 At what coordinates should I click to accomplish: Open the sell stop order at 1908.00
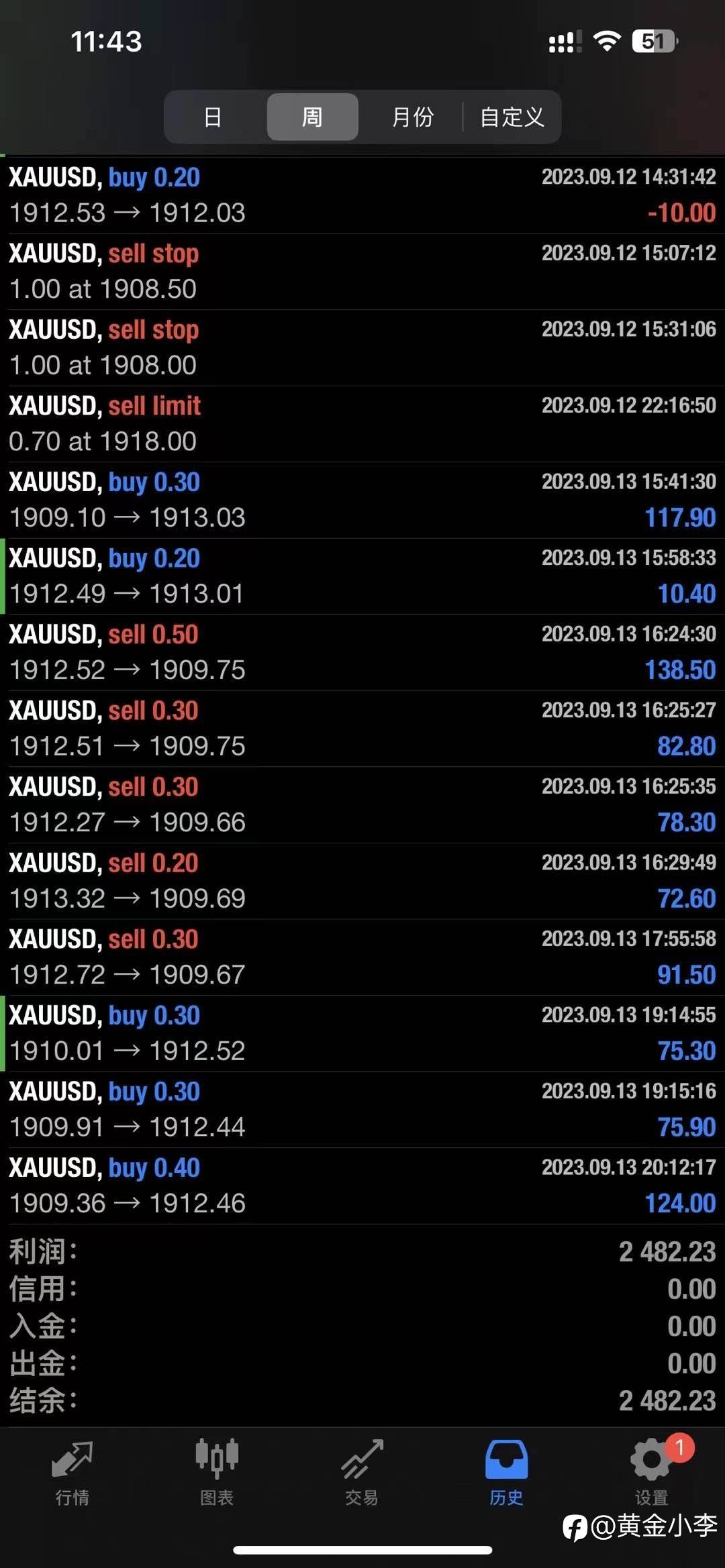pos(362,348)
